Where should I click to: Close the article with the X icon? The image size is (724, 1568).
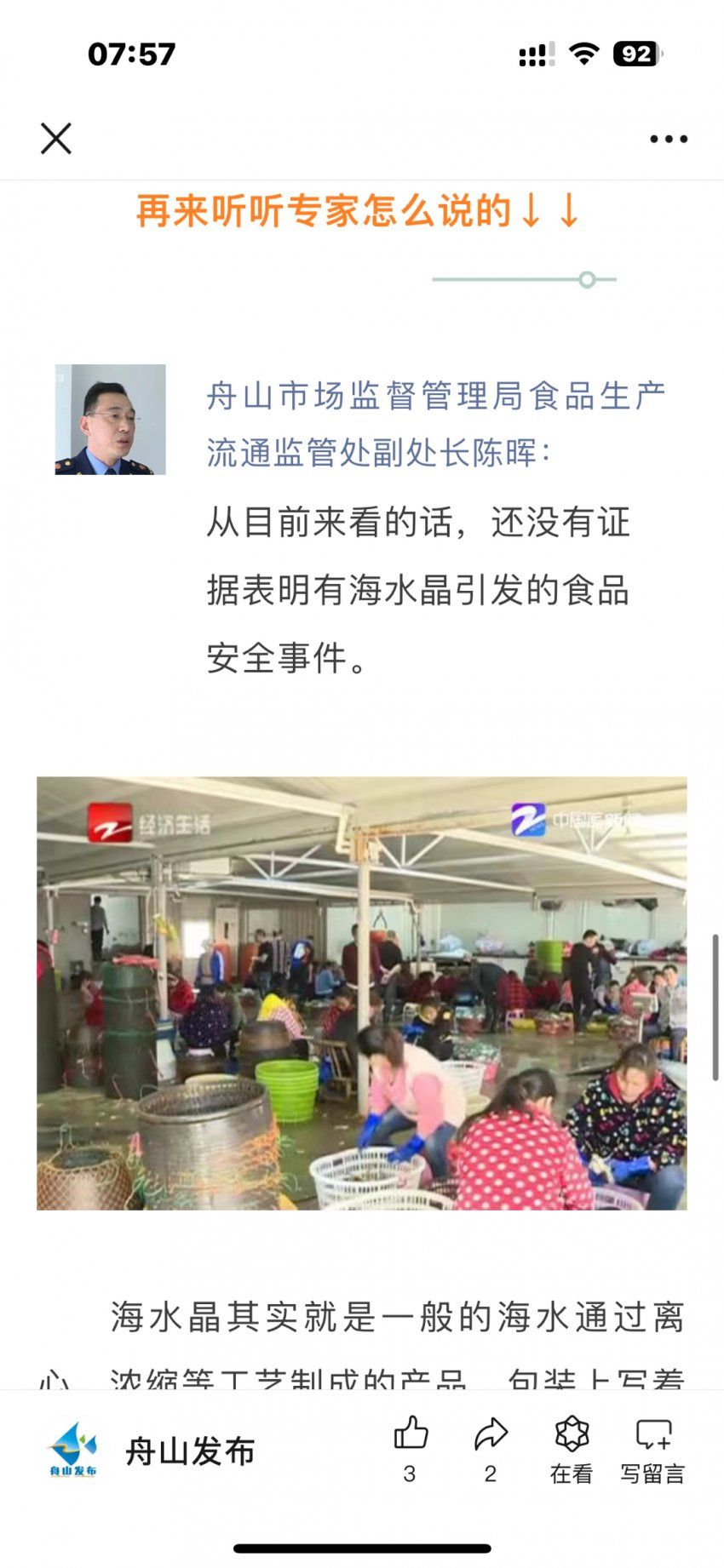coord(56,139)
